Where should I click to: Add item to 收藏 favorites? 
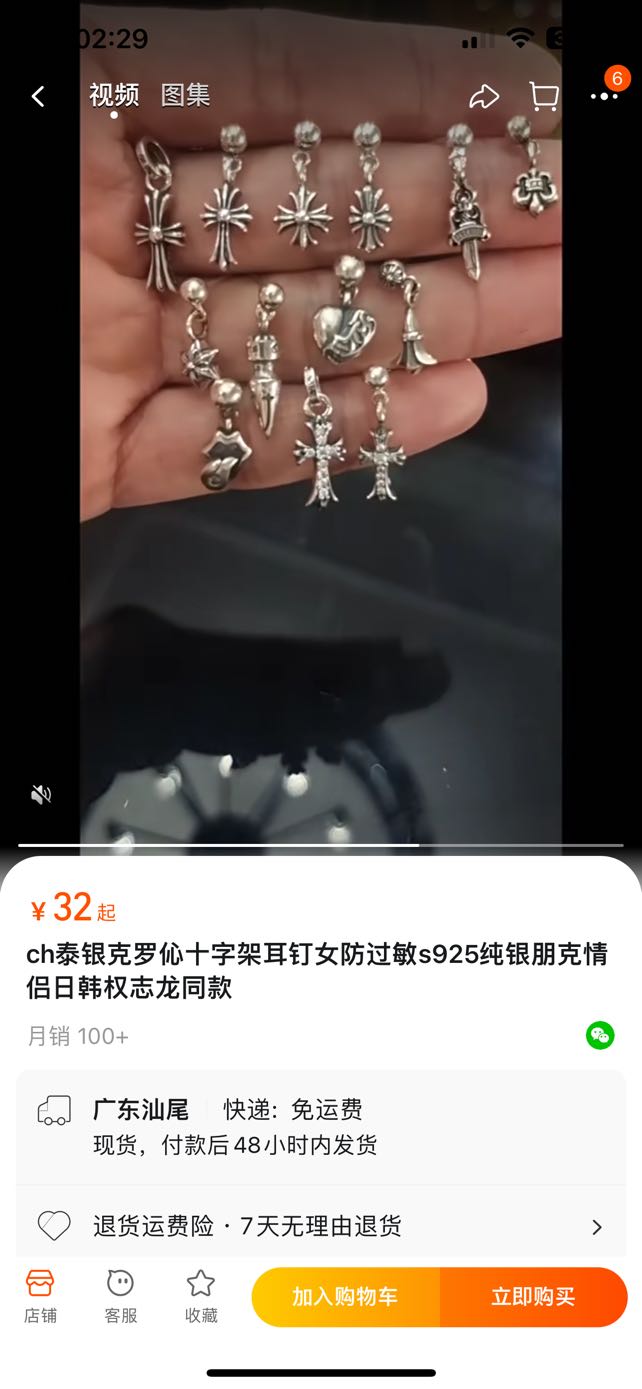[201, 1296]
